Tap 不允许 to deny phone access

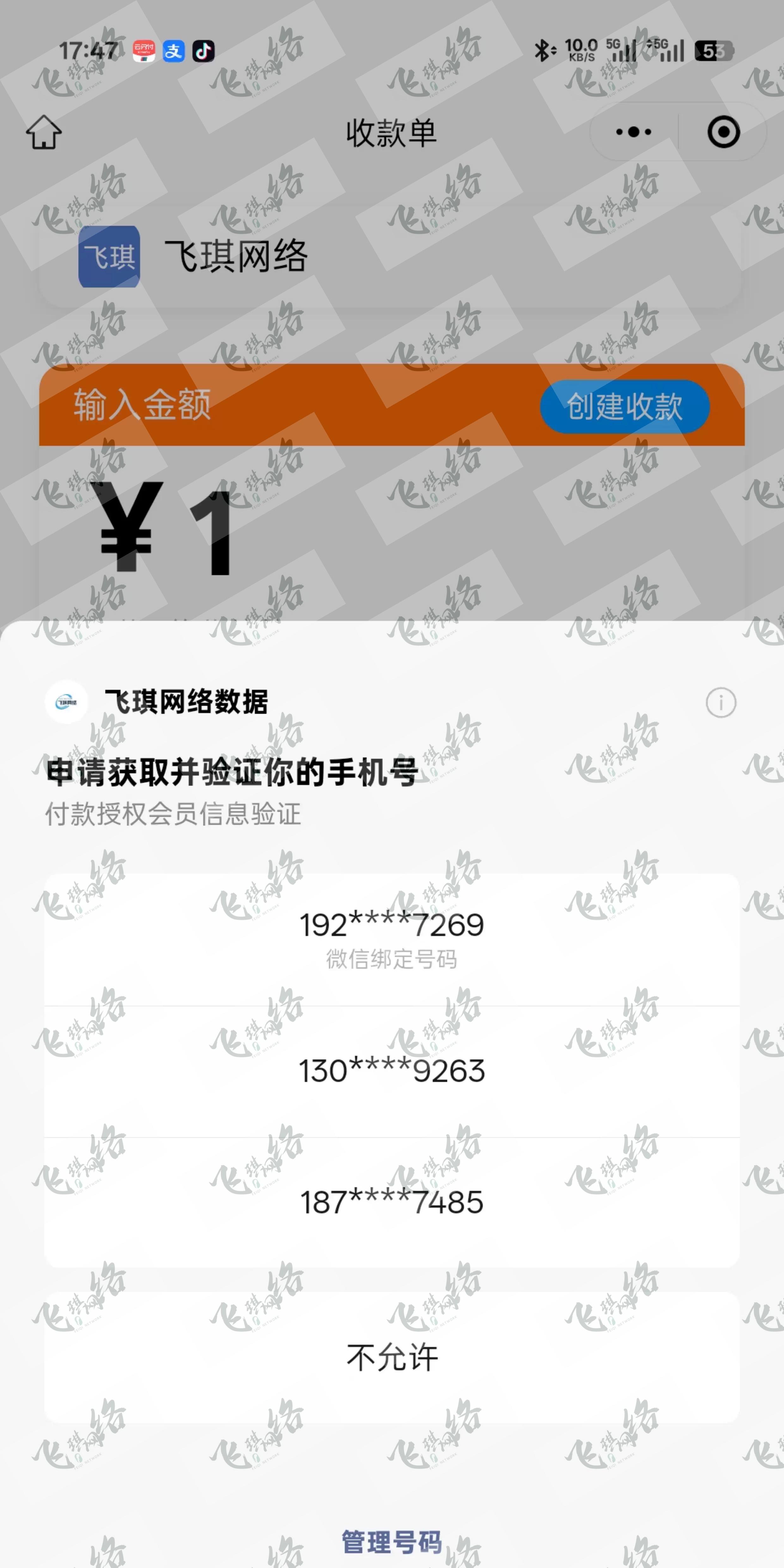[x=391, y=1357]
